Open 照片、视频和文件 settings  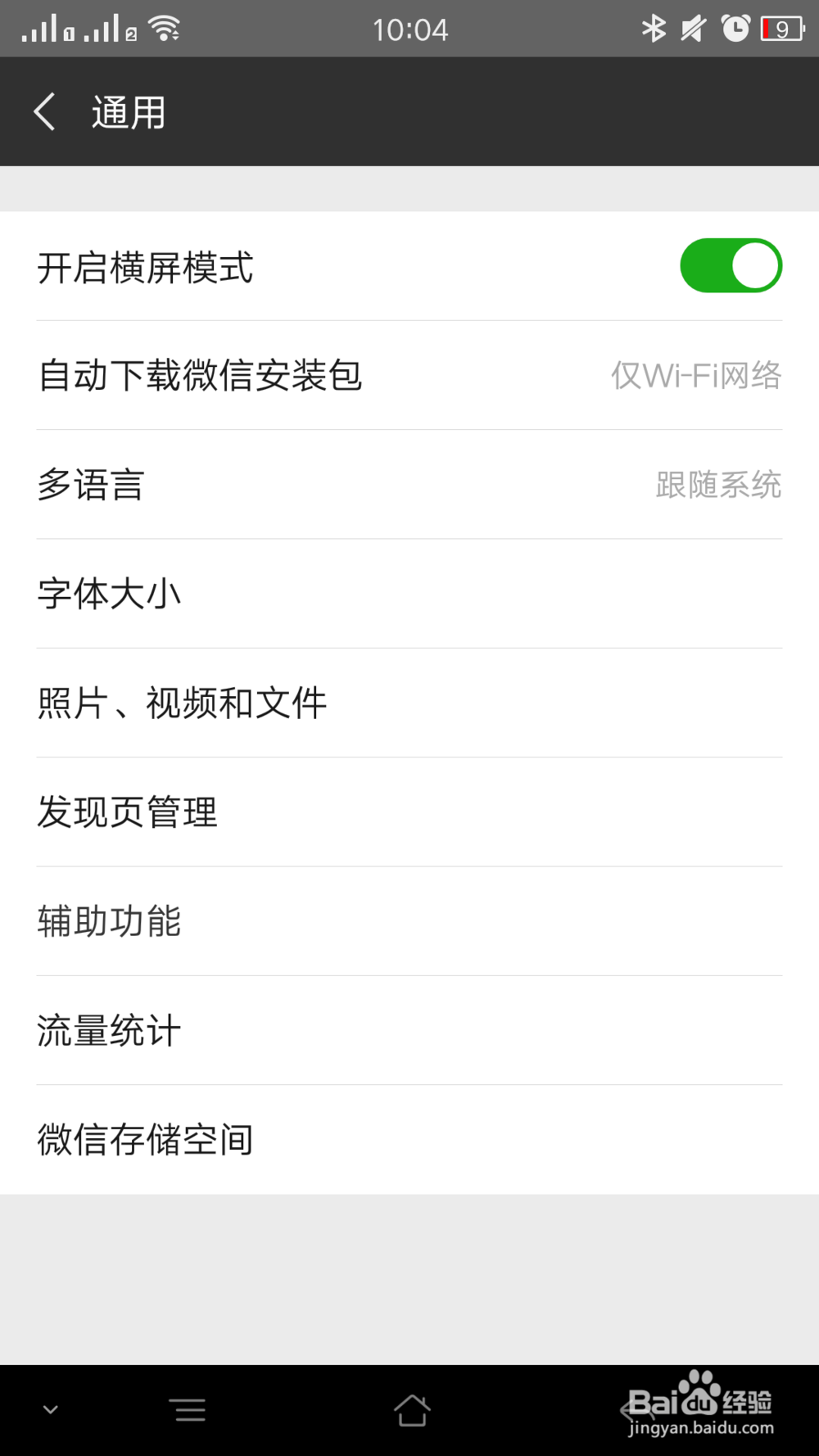click(409, 703)
